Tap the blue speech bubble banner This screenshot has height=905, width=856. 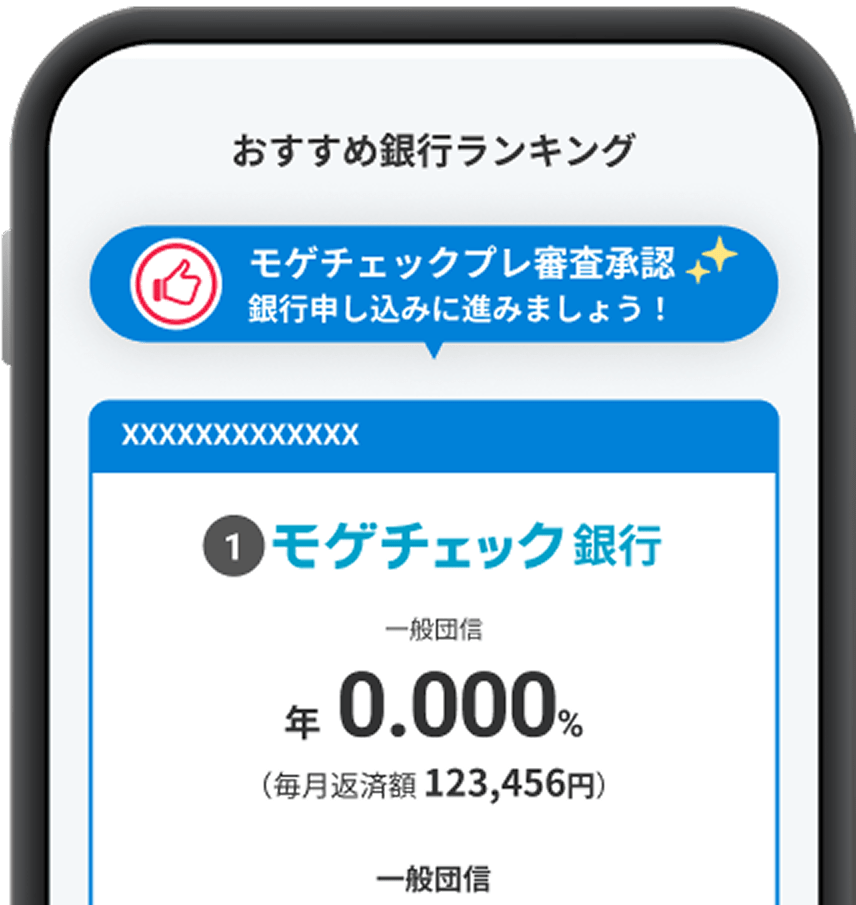(430, 285)
